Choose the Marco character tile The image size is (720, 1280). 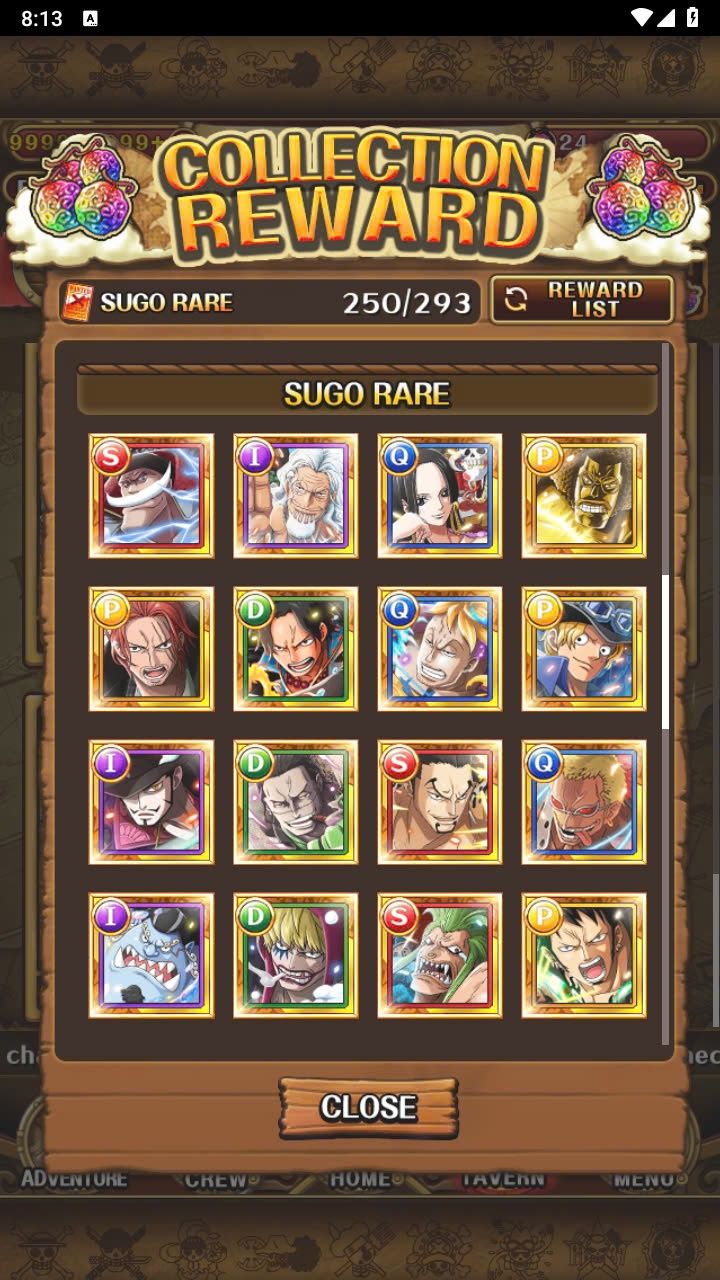coord(439,649)
